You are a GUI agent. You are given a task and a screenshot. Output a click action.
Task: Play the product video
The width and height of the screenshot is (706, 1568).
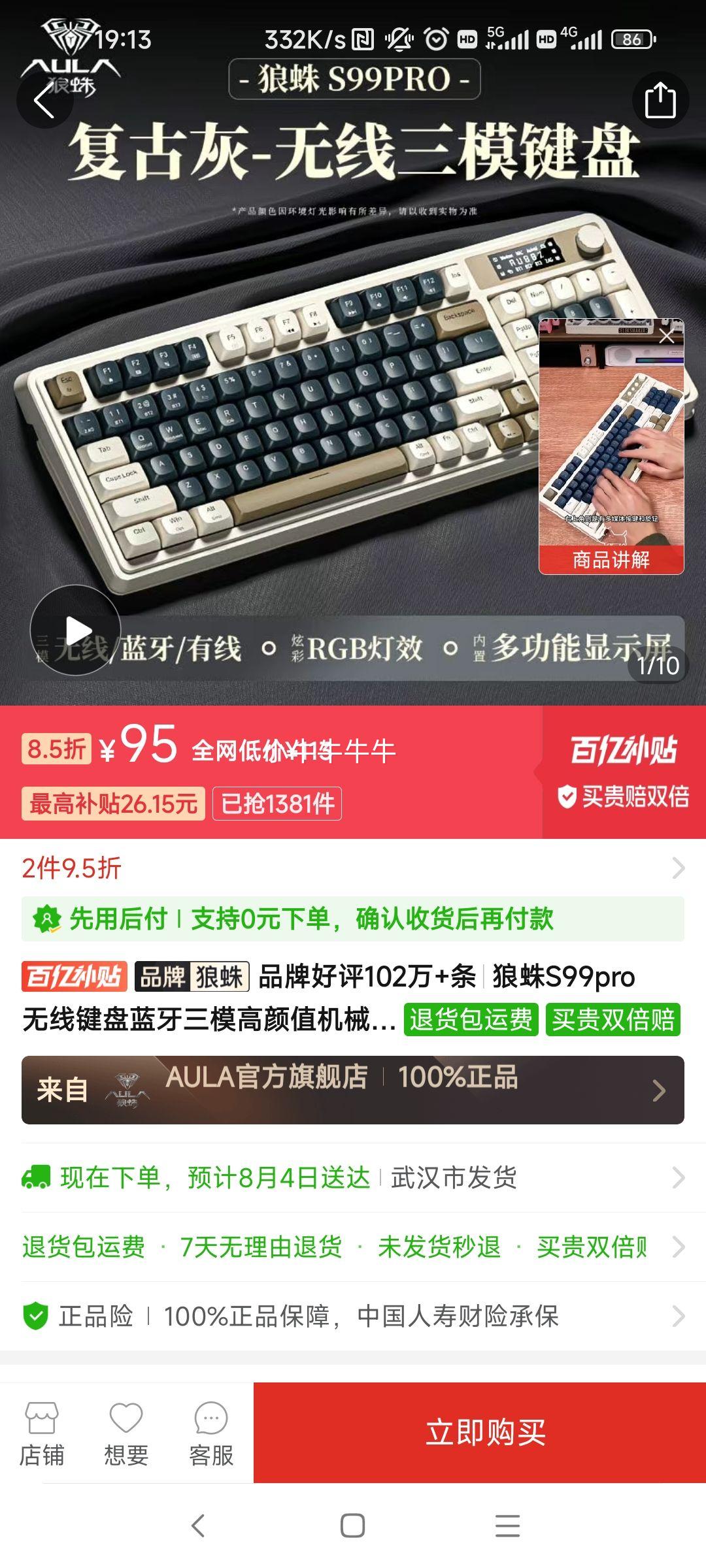[x=80, y=629]
